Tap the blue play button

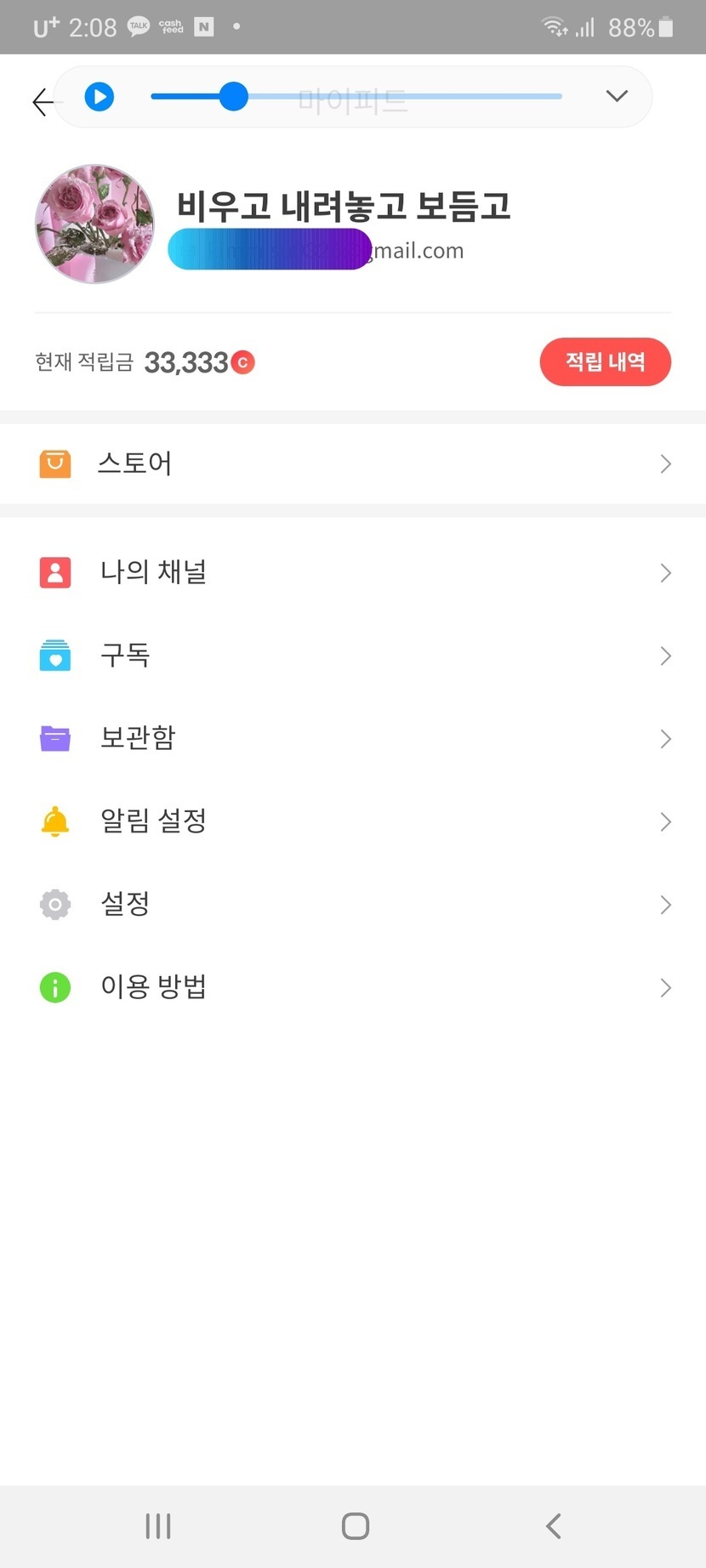pos(100,96)
